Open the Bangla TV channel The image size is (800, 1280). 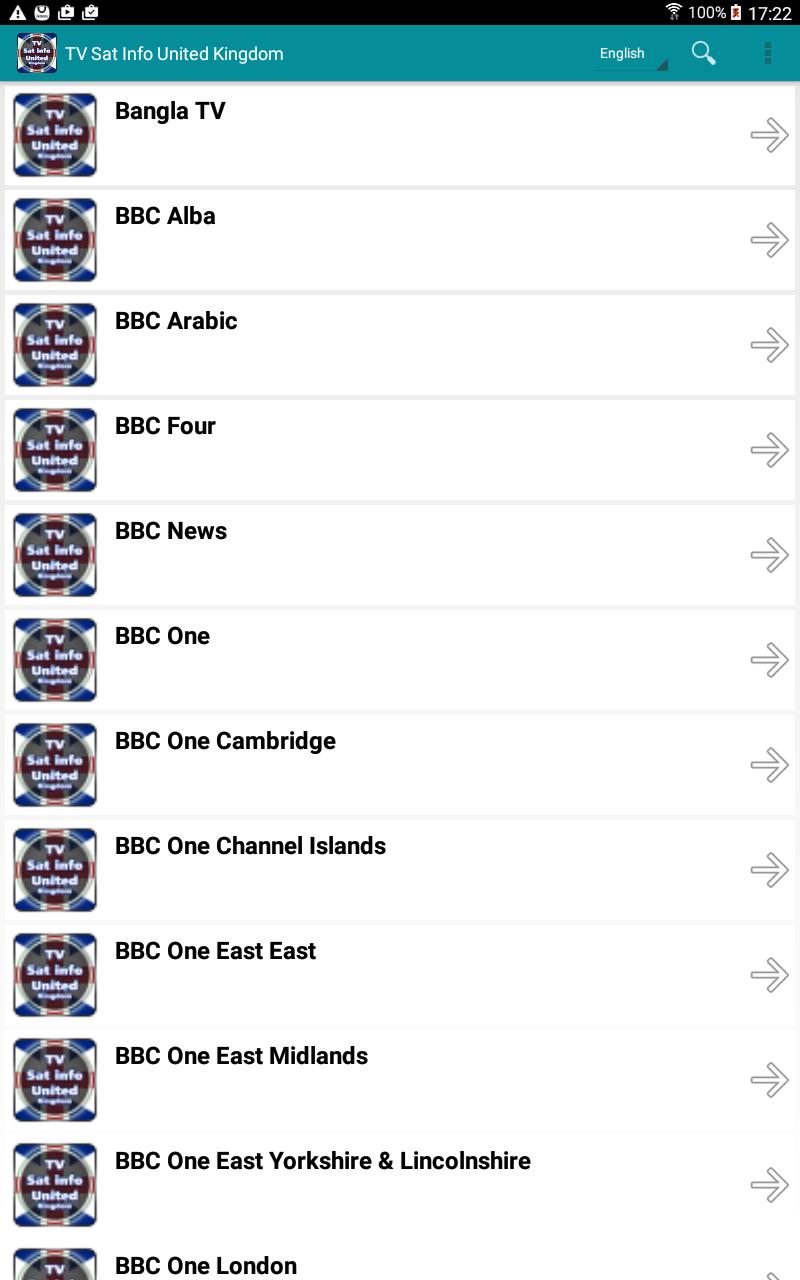coord(400,135)
